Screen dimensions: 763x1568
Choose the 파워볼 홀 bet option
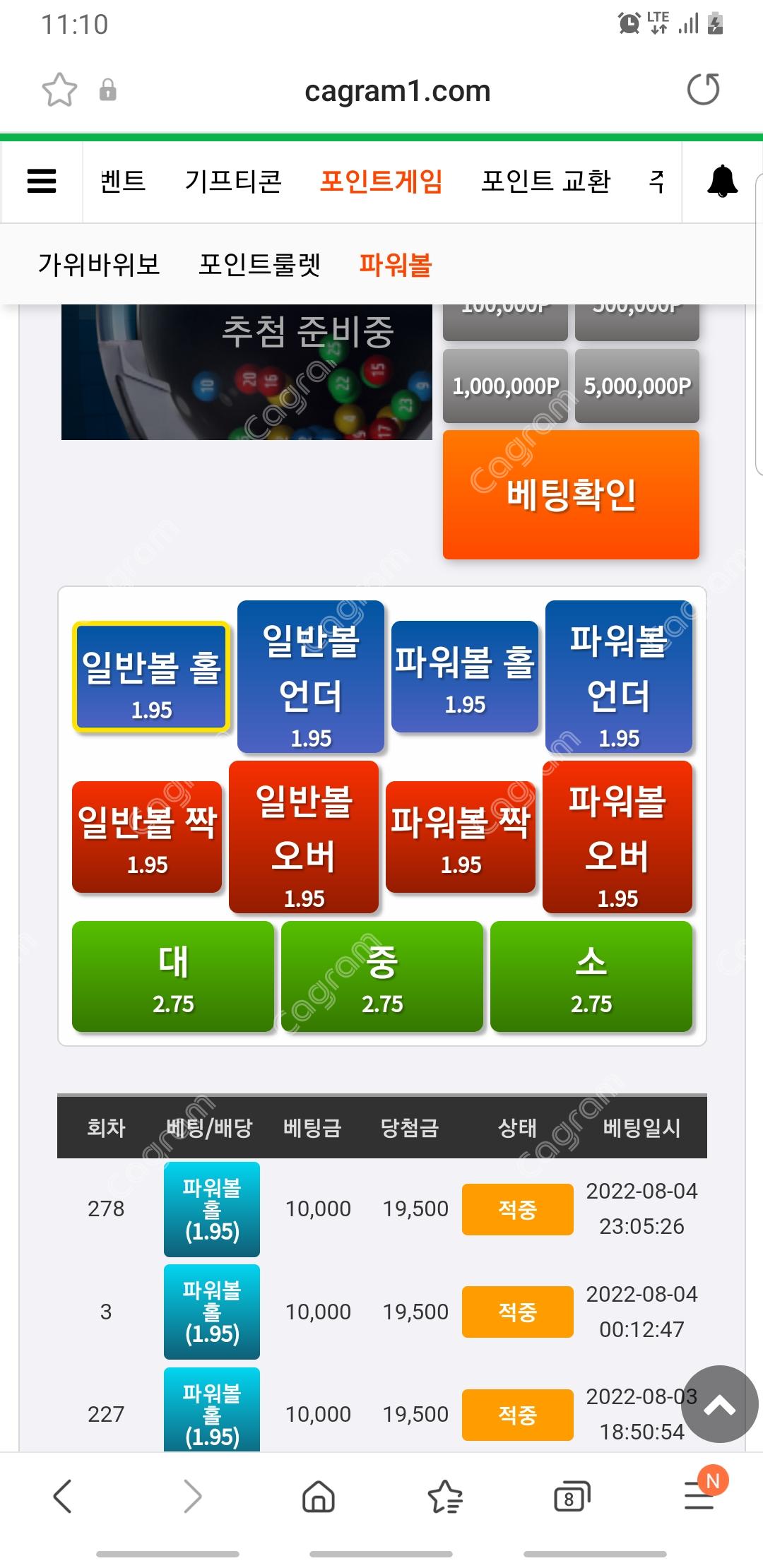pyautogui.click(x=465, y=677)
